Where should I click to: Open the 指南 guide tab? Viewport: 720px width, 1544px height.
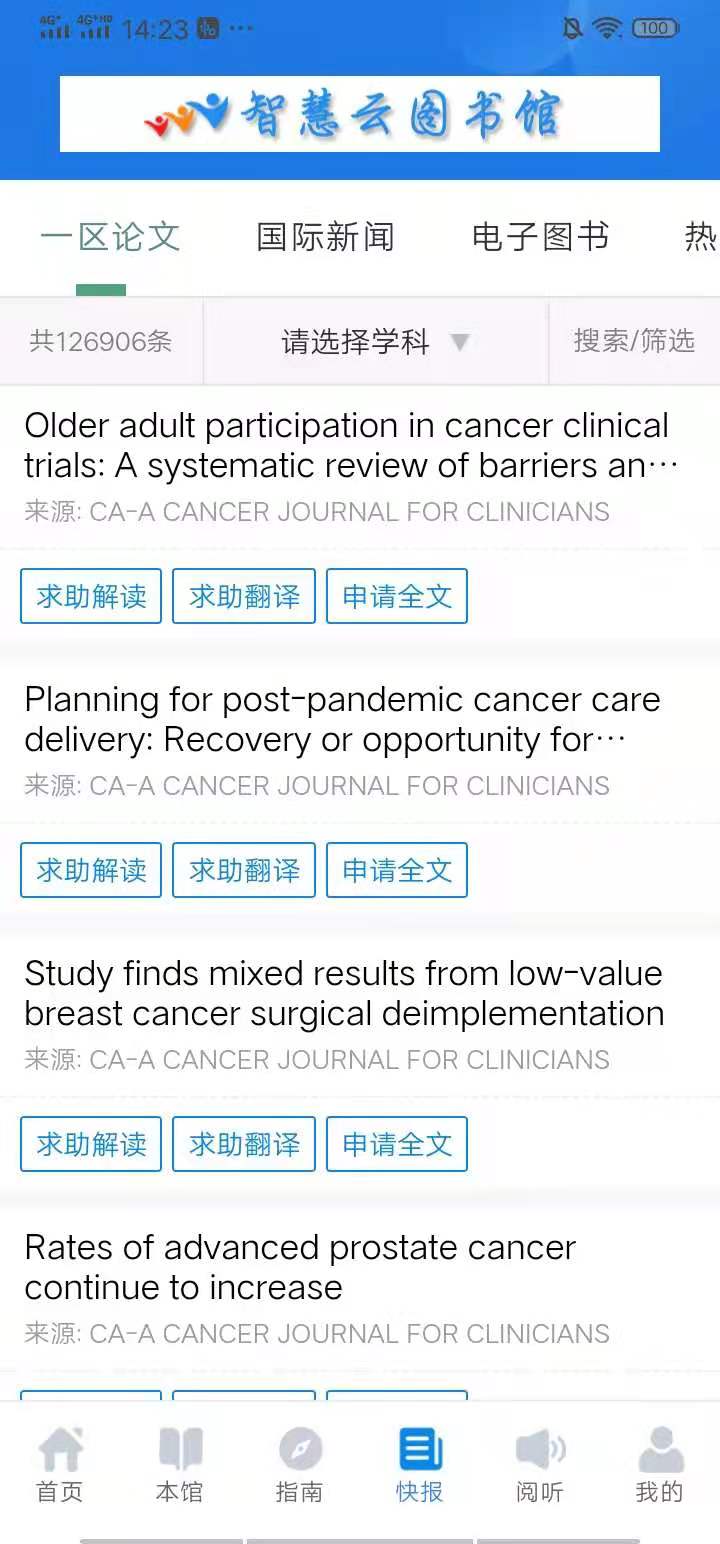(x=300, y=1465)
